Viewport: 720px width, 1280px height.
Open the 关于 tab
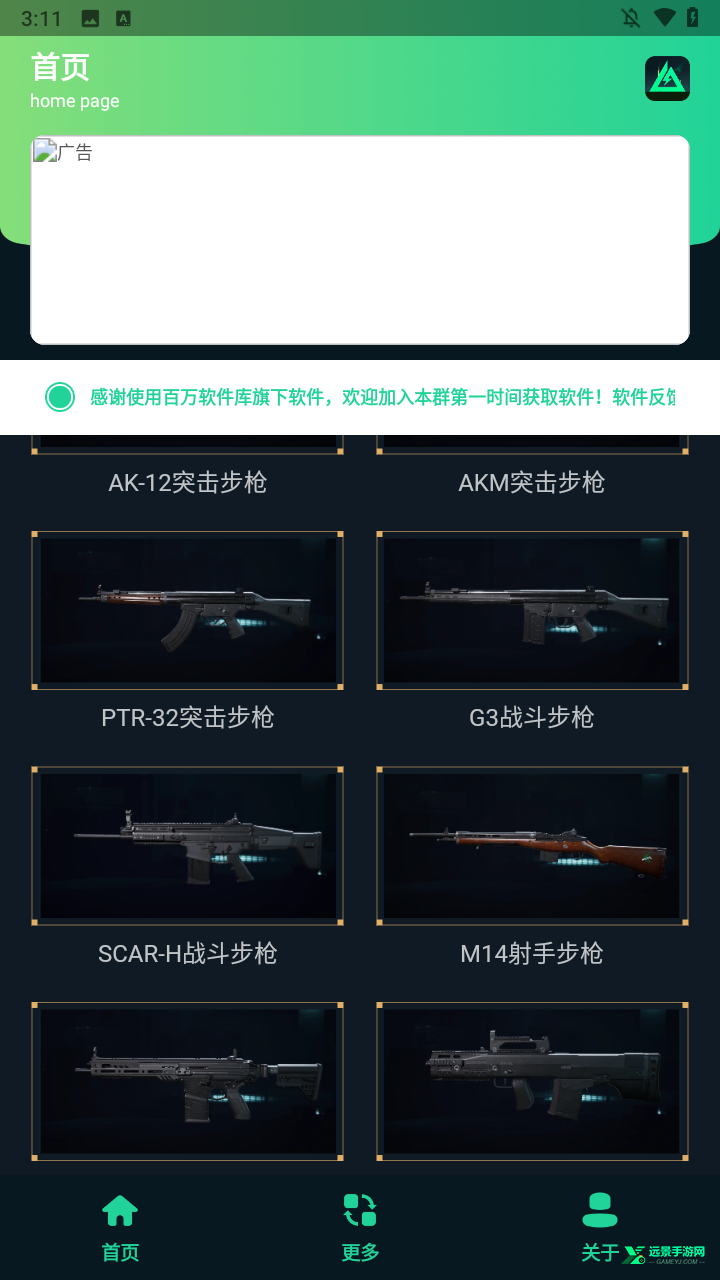coord(598,1225)
